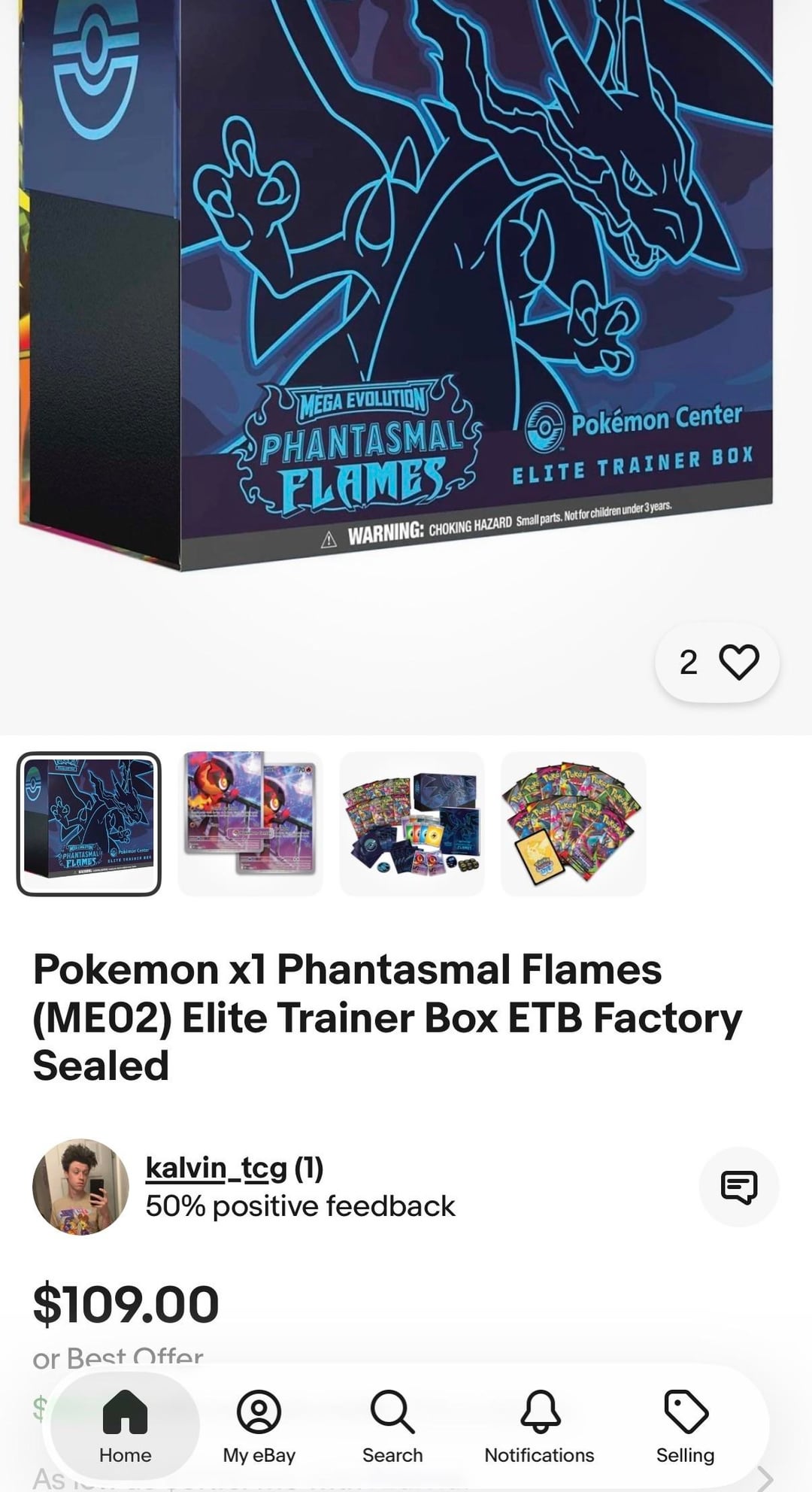
Task: Select the first box art thumbnail
Action: coord(89,823)
